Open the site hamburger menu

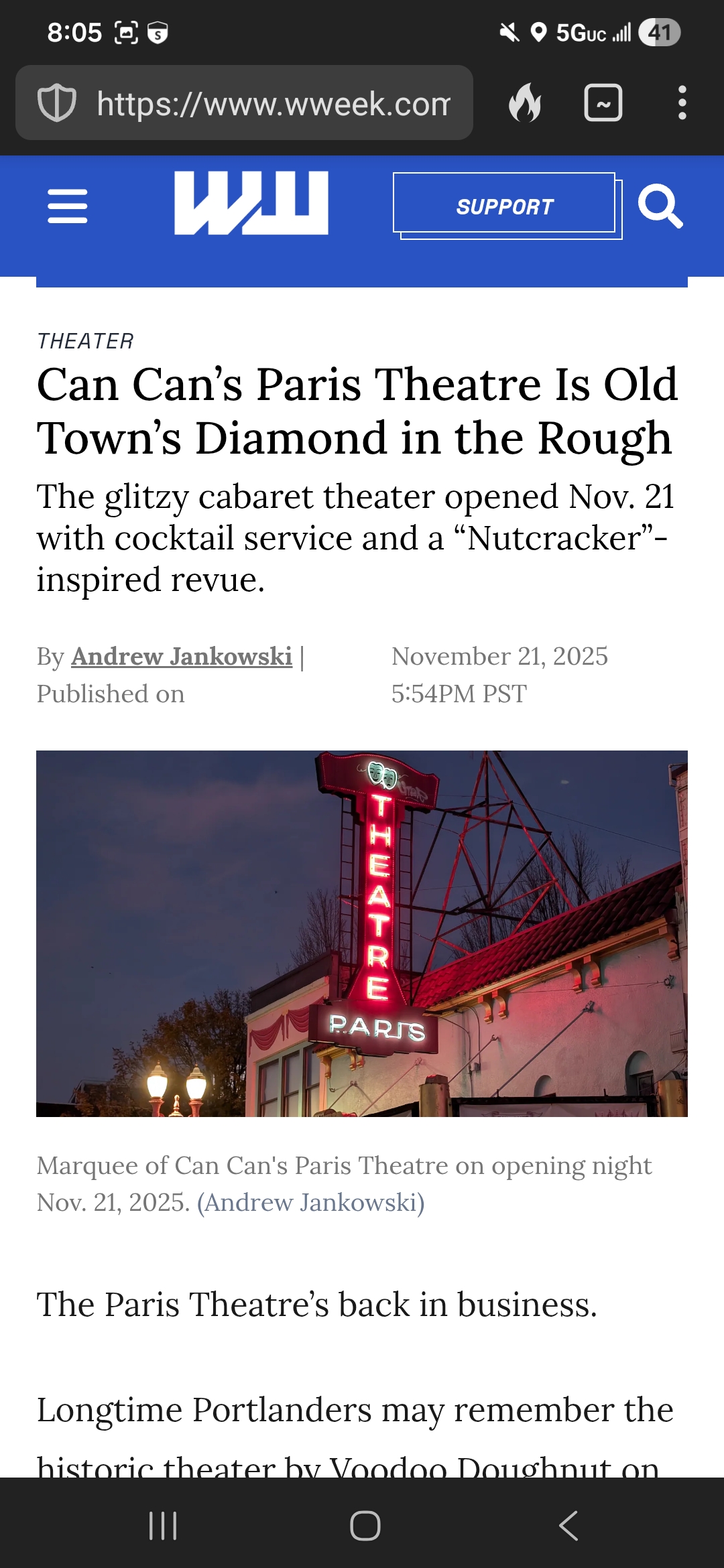[68, 206]
